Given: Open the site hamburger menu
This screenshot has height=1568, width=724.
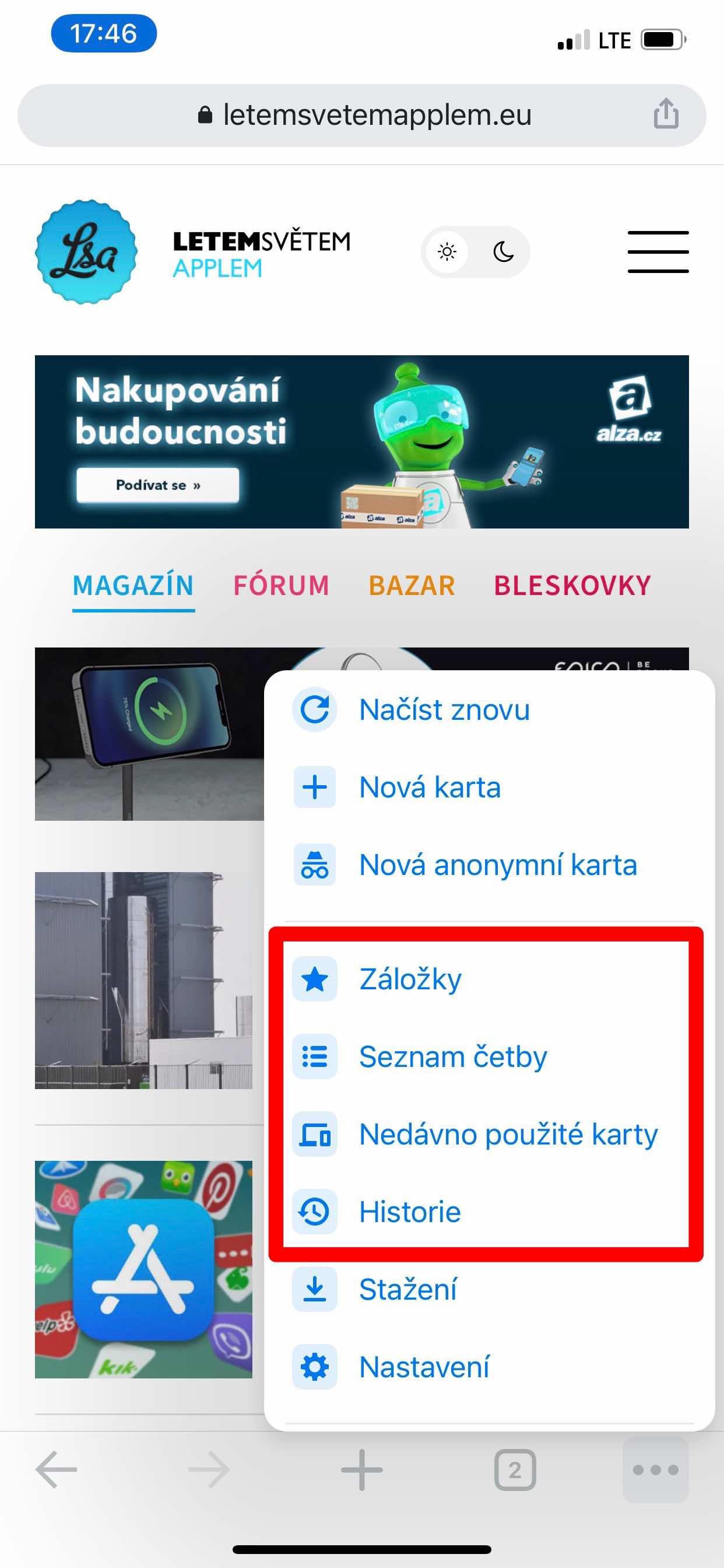Looking at the screenshot, I should [x=658, y=251].
